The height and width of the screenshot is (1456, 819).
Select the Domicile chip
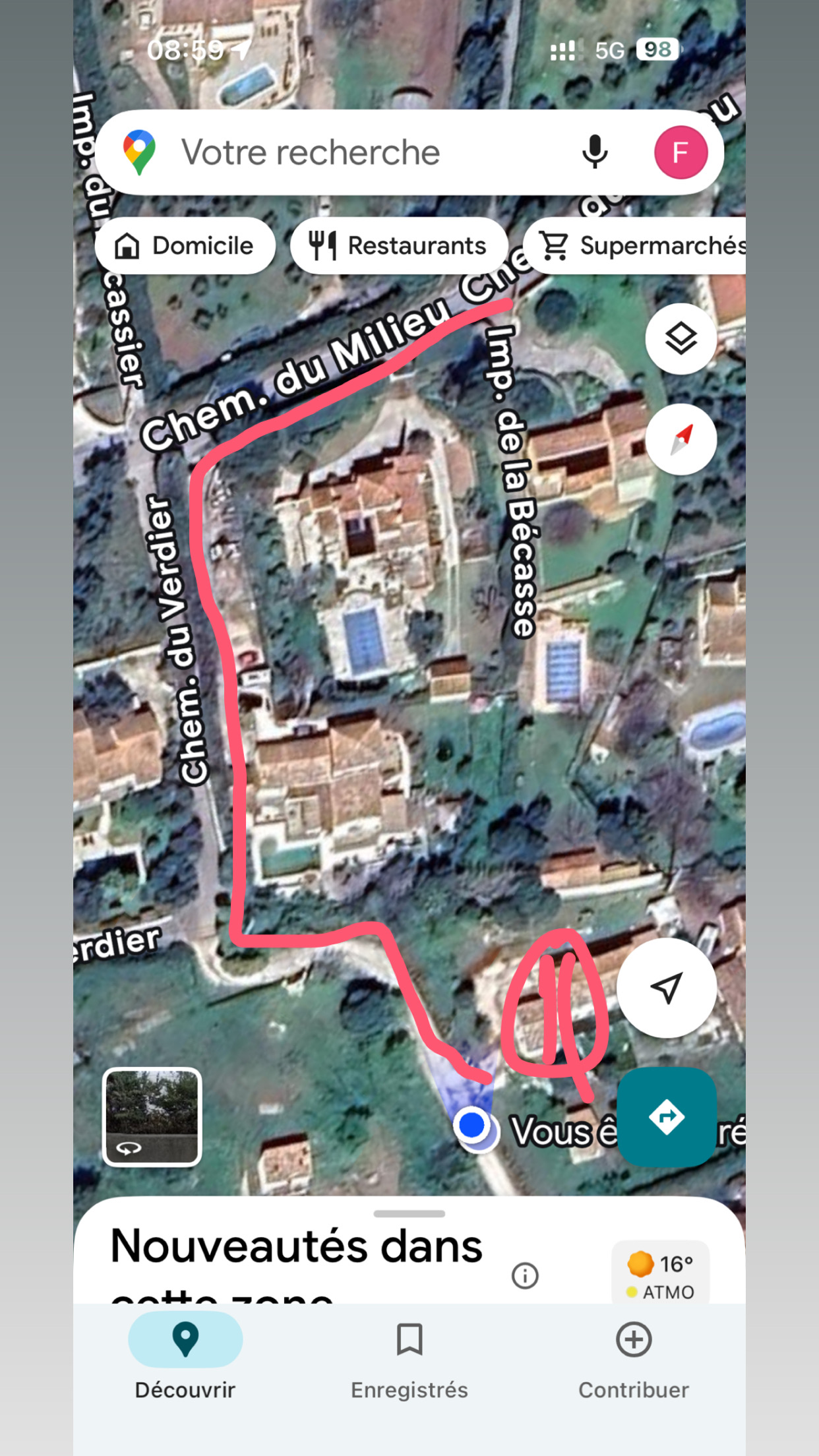185,246
